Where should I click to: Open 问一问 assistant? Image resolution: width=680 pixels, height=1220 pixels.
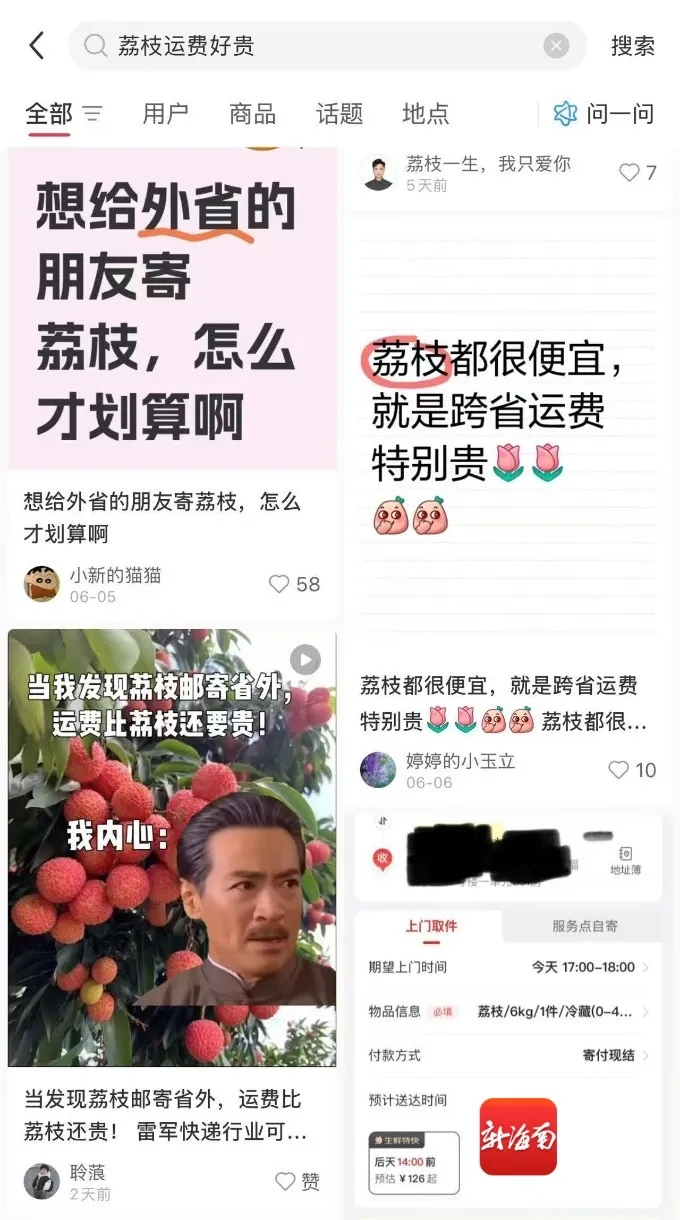click(605, 114)
